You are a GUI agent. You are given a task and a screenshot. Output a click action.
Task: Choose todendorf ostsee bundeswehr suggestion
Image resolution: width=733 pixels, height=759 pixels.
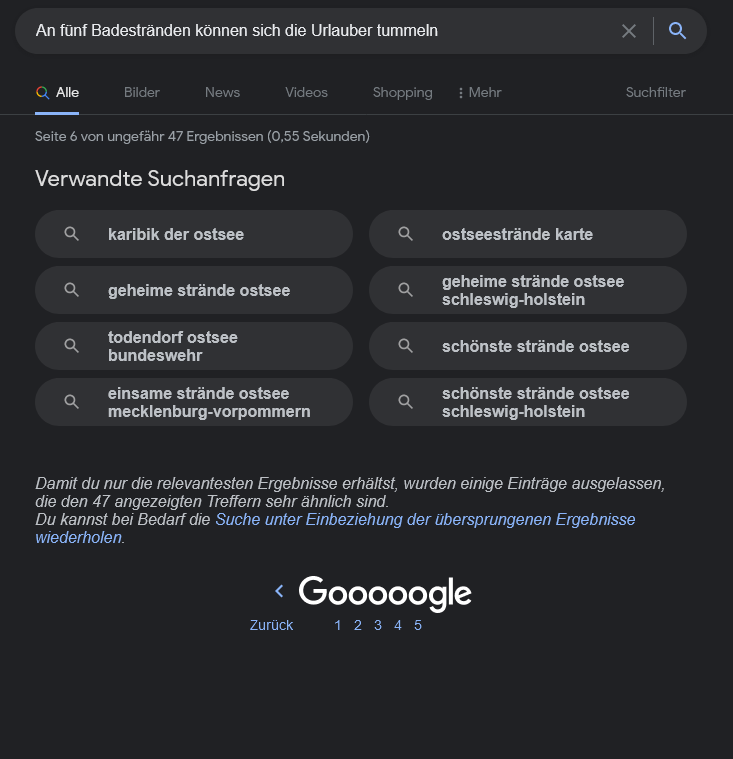pyautogui.click(x=194, y=346)
